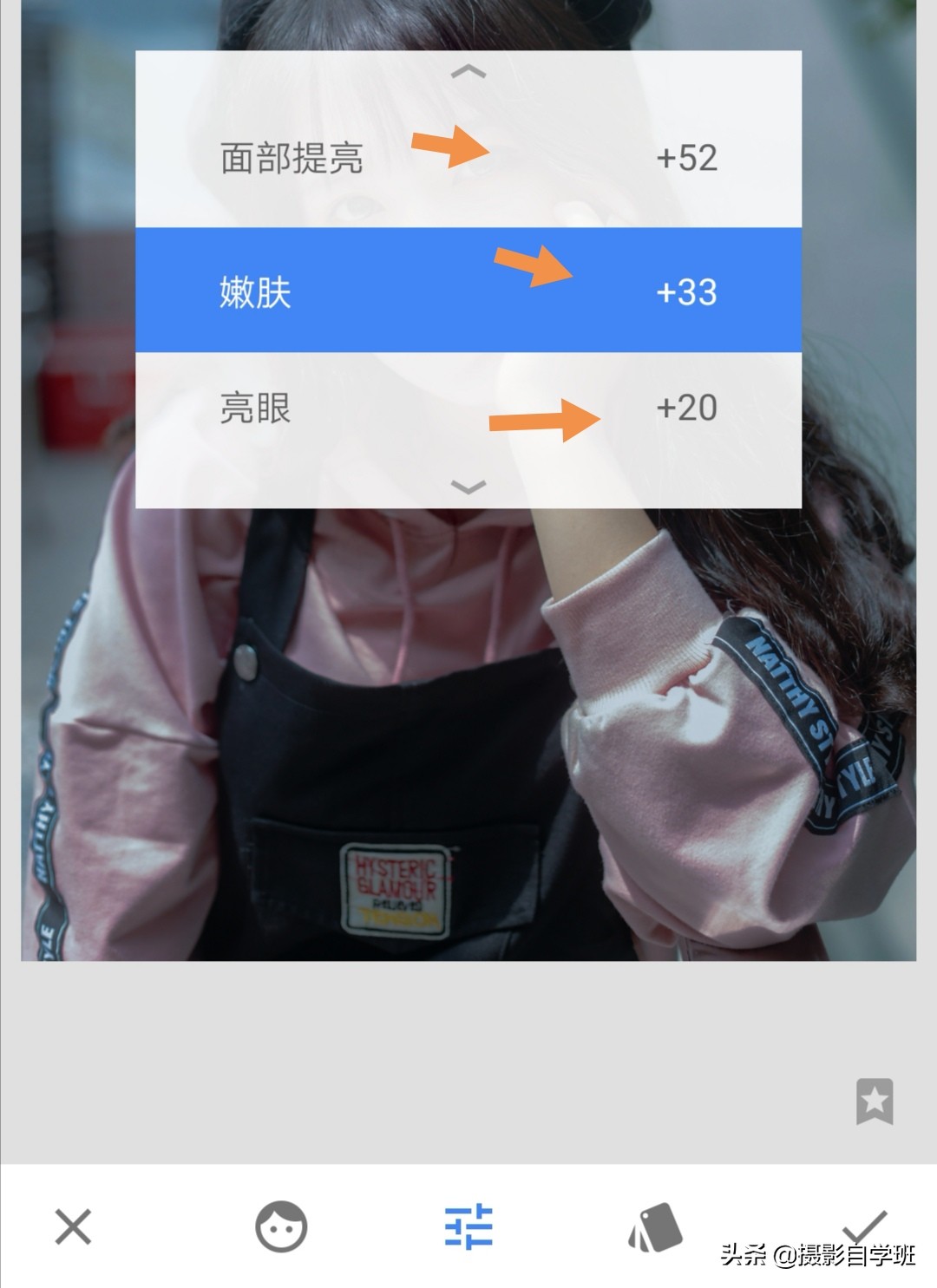Select the fine-tune adjustments sliders icon

click(x=468, y=1226)
